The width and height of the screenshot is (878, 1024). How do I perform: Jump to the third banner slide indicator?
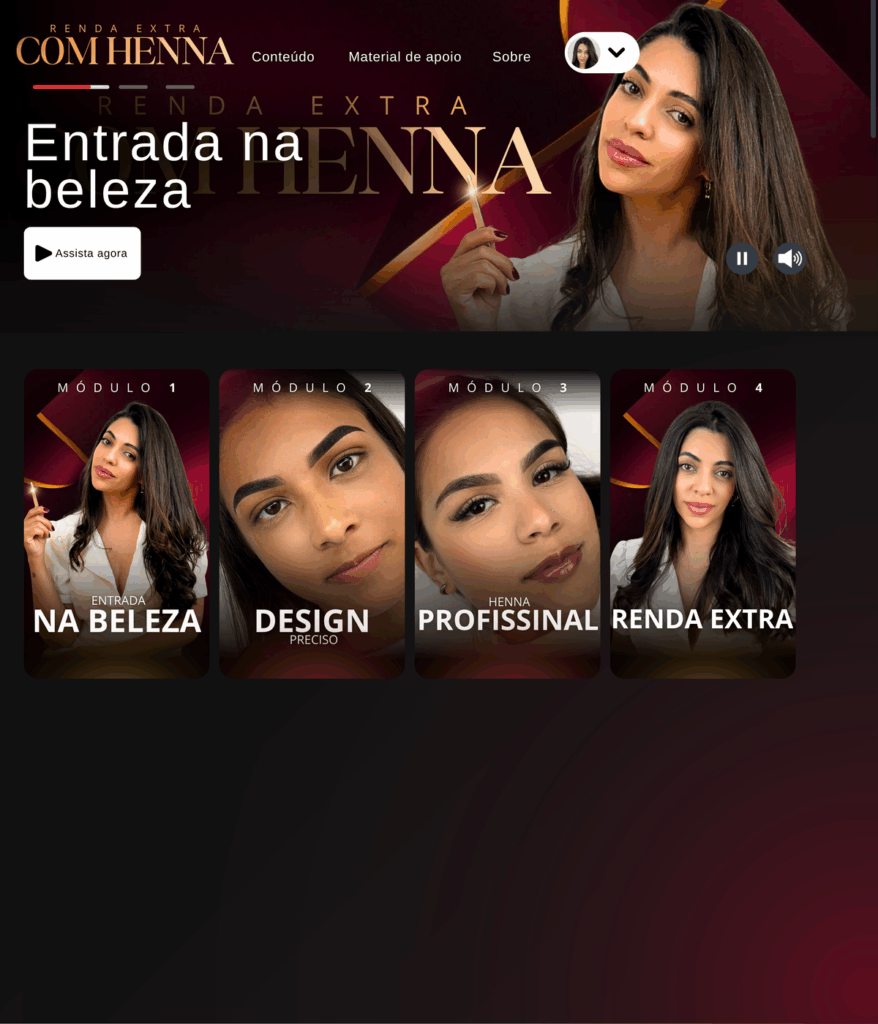pyautogui.click(x=180, y=87)
